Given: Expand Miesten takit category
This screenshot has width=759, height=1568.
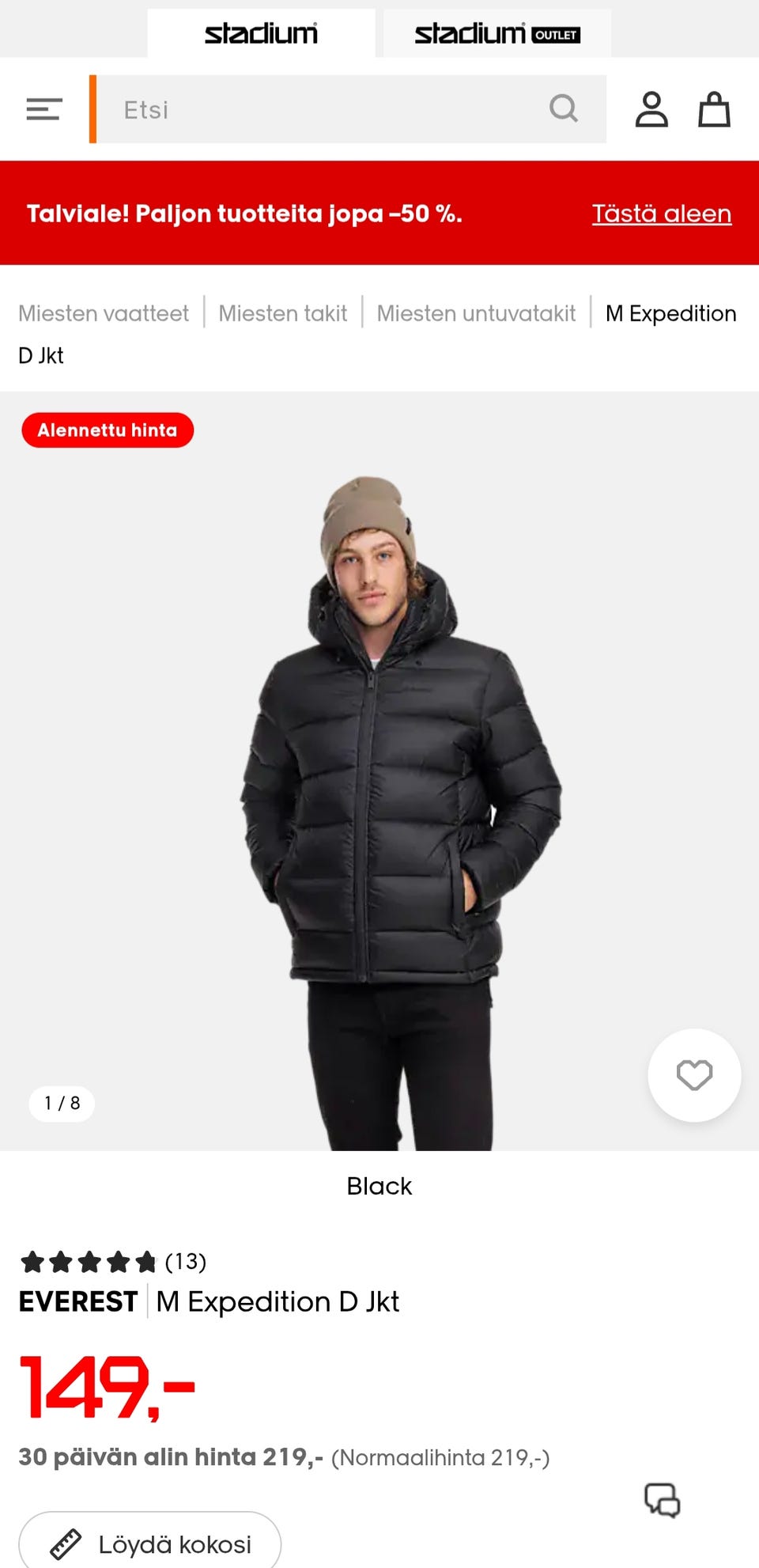Looking at the screenshot, I should tap(282, 312).
